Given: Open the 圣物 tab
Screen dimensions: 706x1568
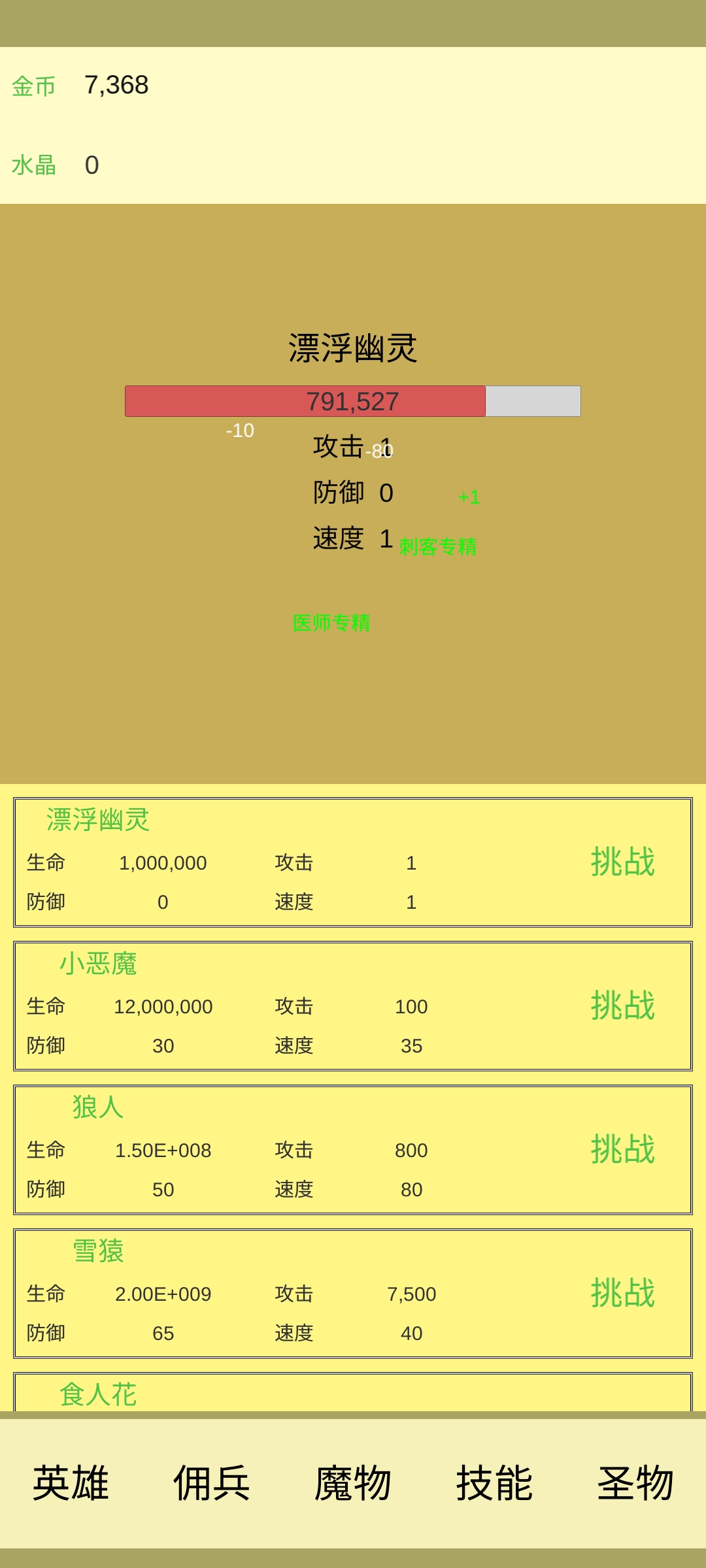Looking at the screenshot, I should pos(635,1483).
